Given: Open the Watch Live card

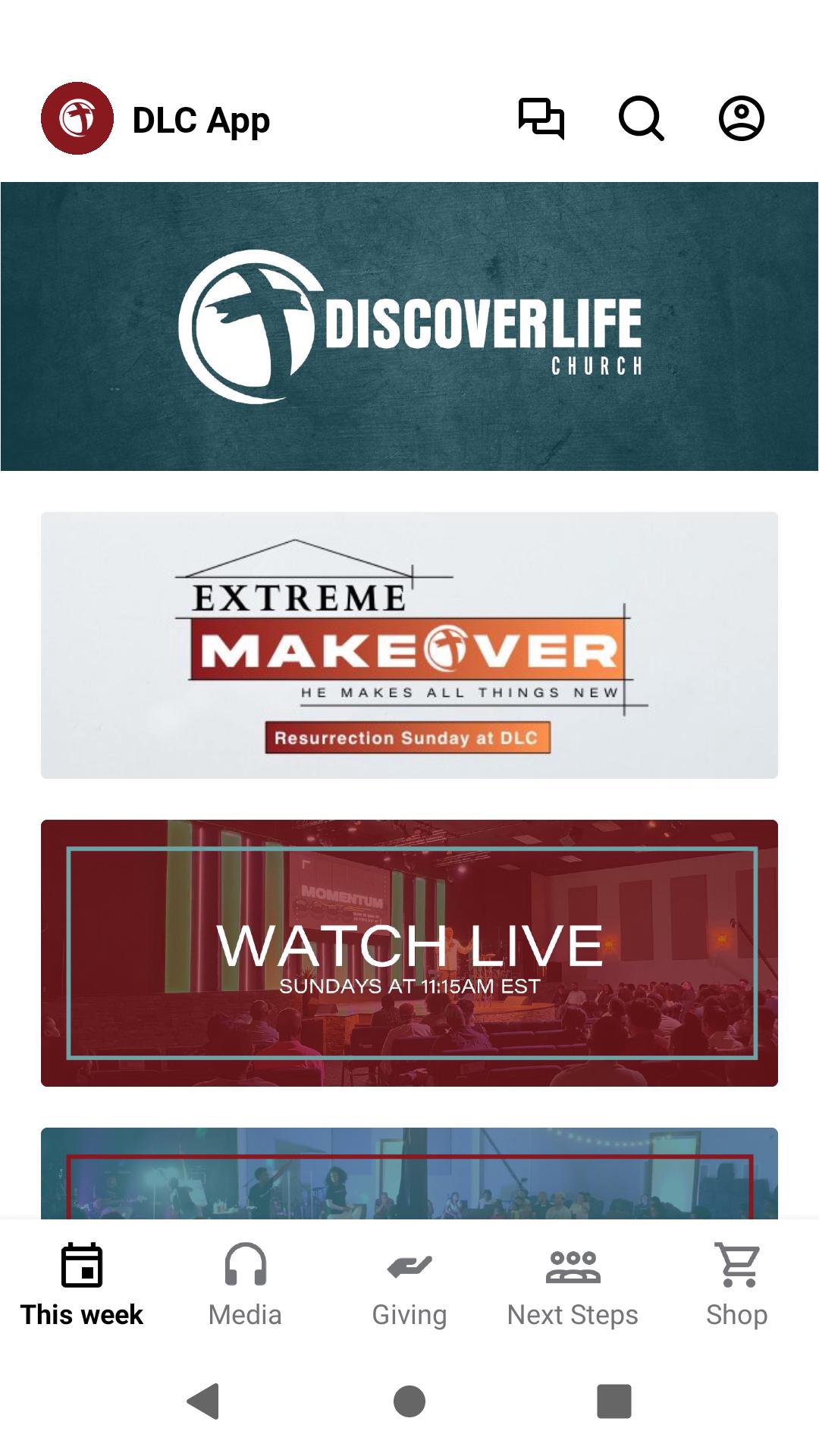Looking at the screenshot, I should pyautogui.click(x=409, y=952).
